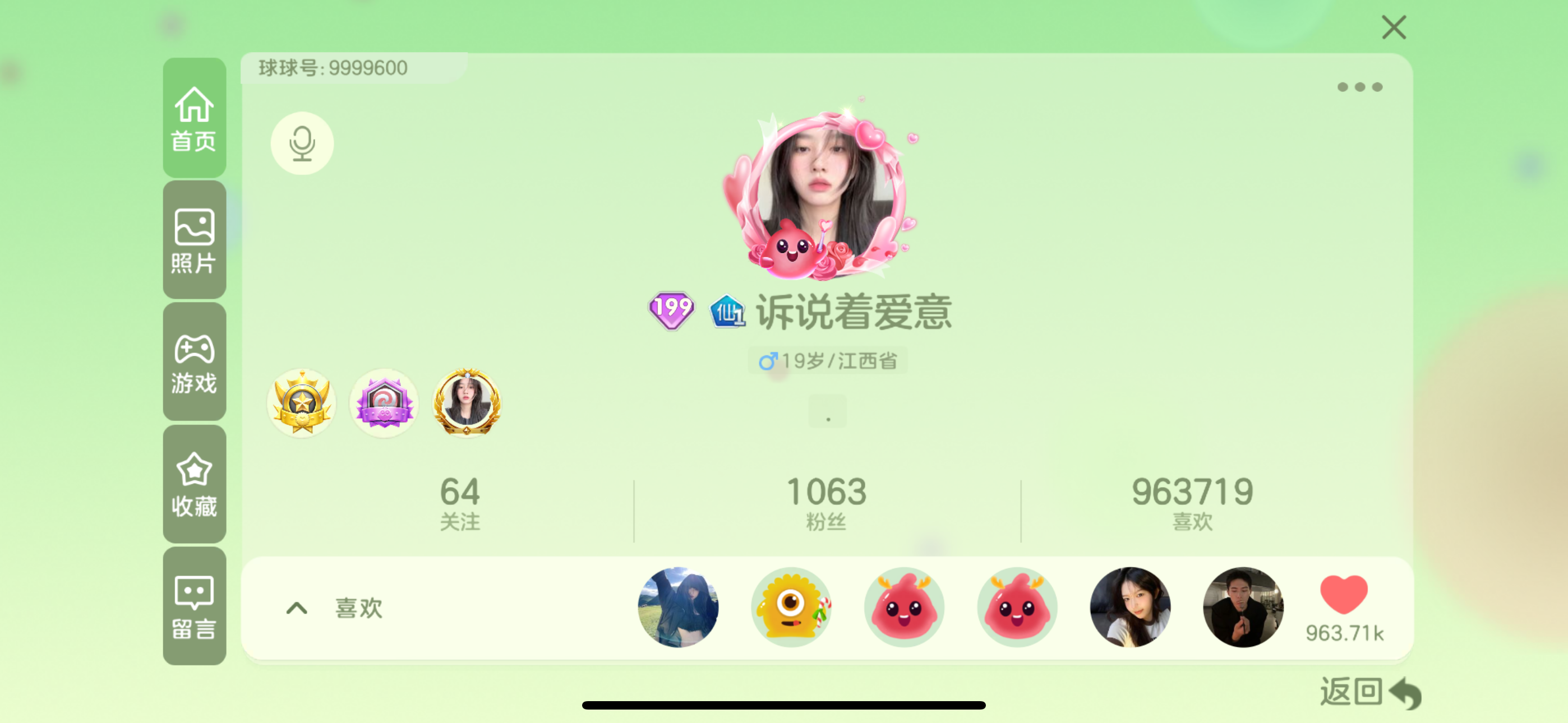Expand the 喜欢 panel with the chevron
1568x723 pixels.
[297, 608]
